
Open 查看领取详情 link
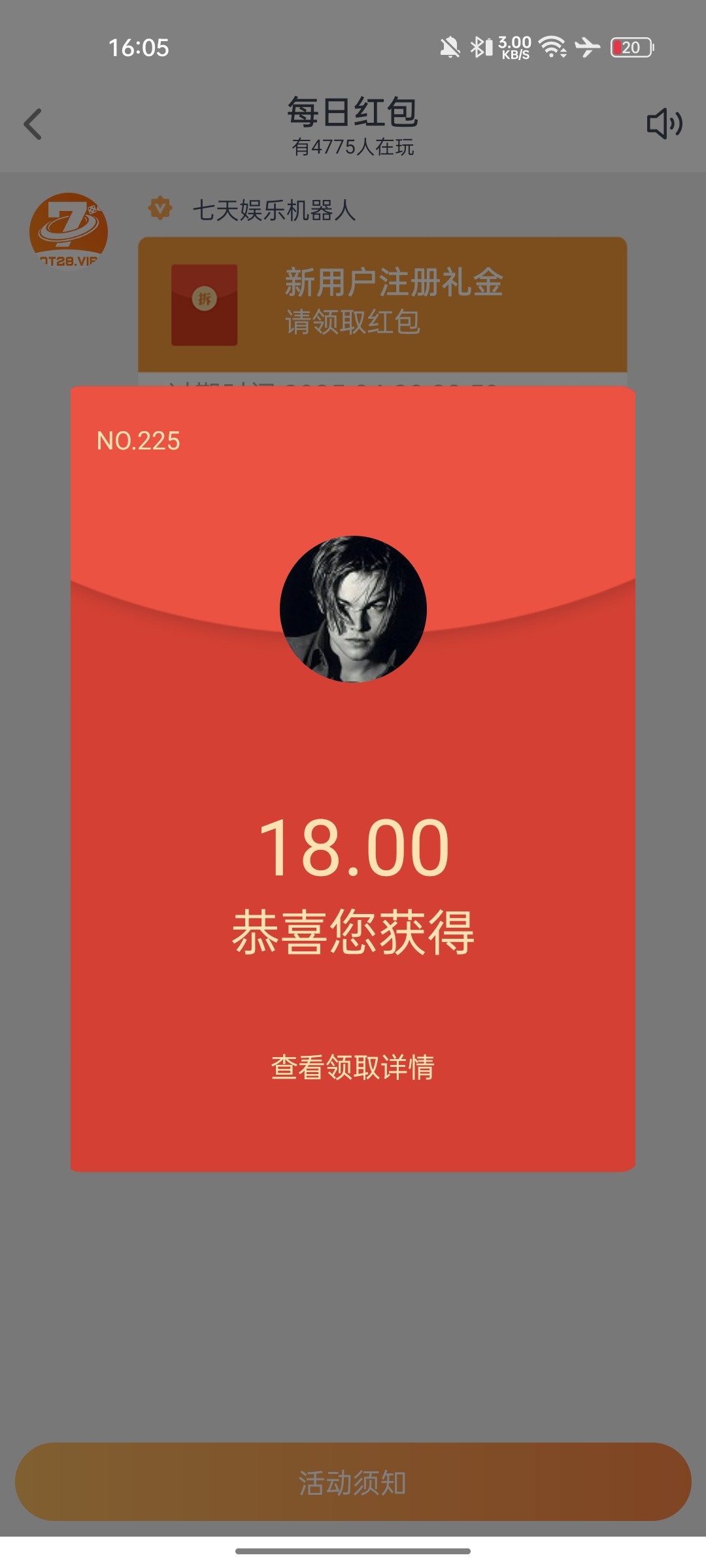point(352,1067)
